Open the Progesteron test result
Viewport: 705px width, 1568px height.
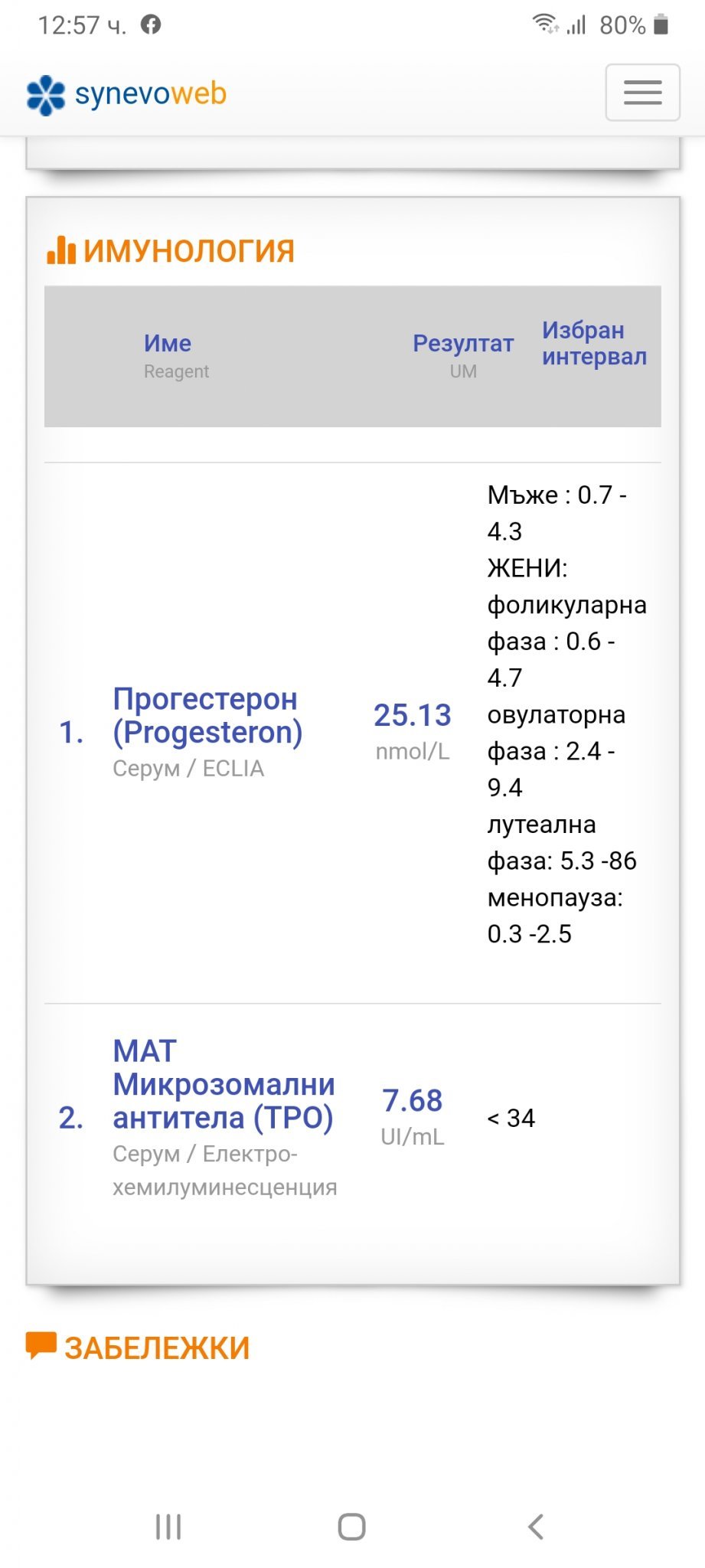207,715
